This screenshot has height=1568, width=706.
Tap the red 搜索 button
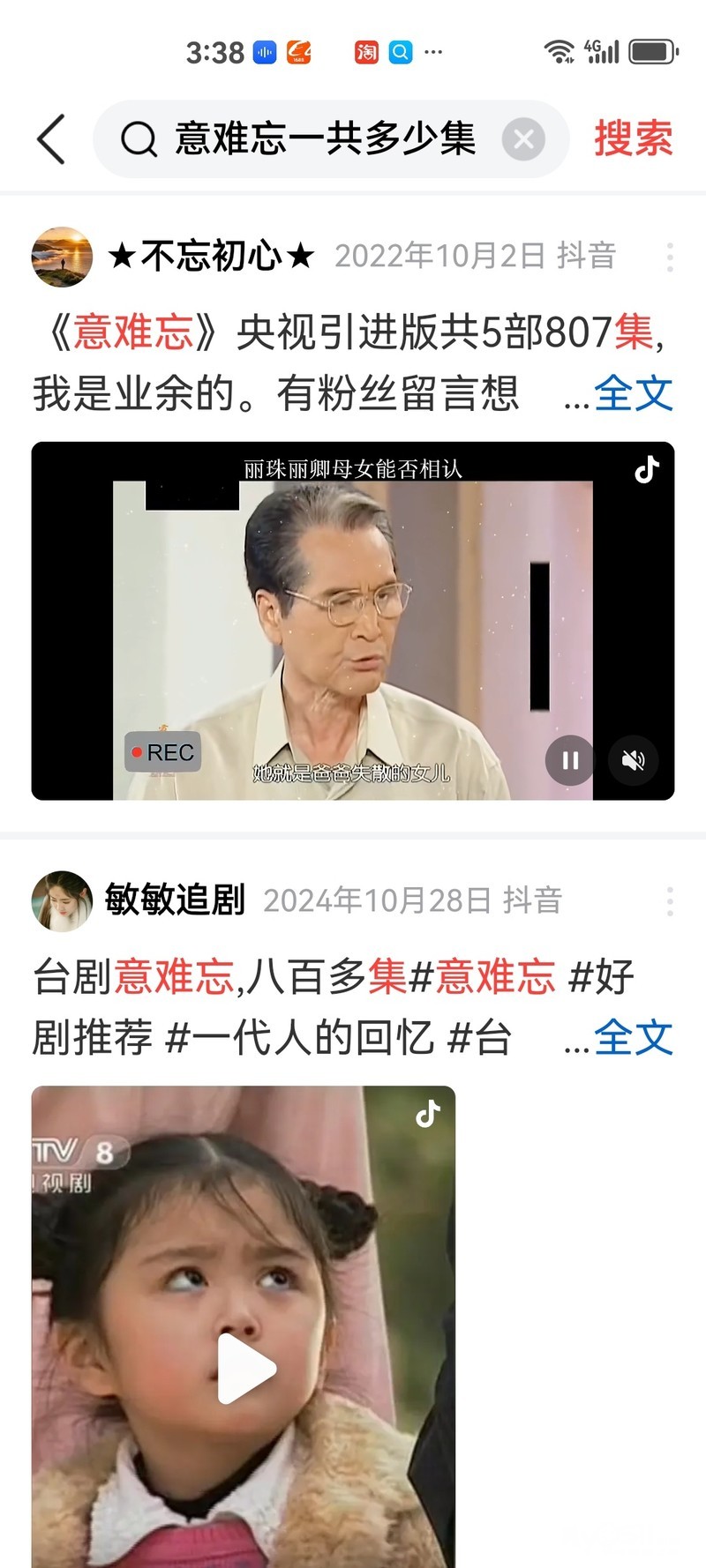coord(633,139)
